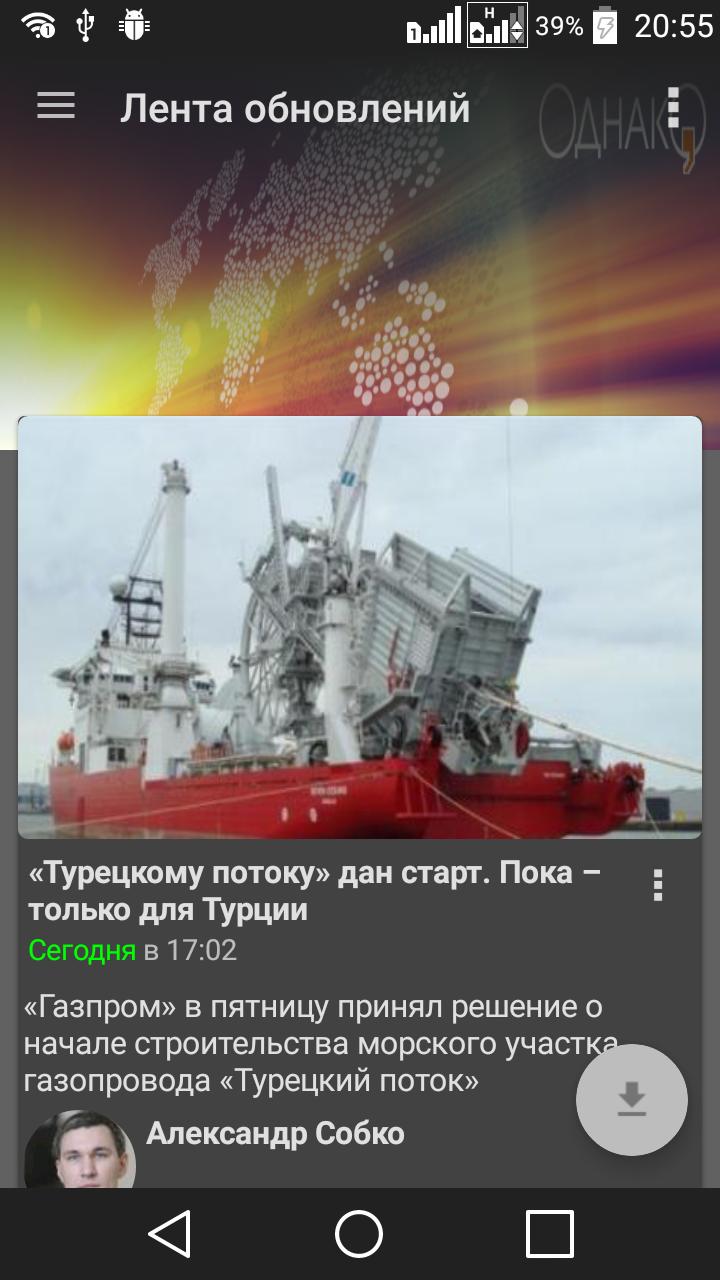Tap the Лента обновлений title
This screenshot has height=1280, width=720.
point(295,108)
